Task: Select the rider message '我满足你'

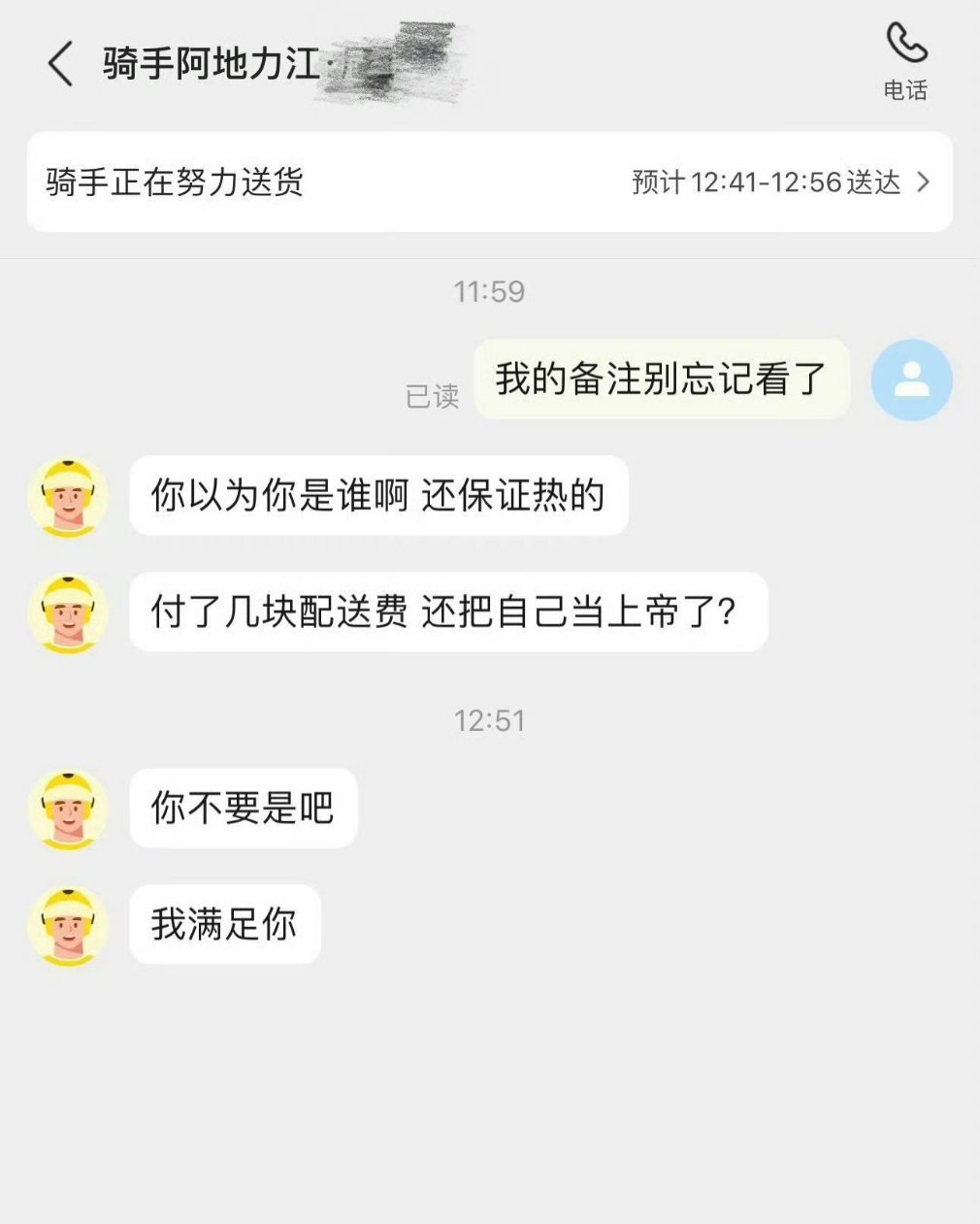Action: tap(224, 925)
